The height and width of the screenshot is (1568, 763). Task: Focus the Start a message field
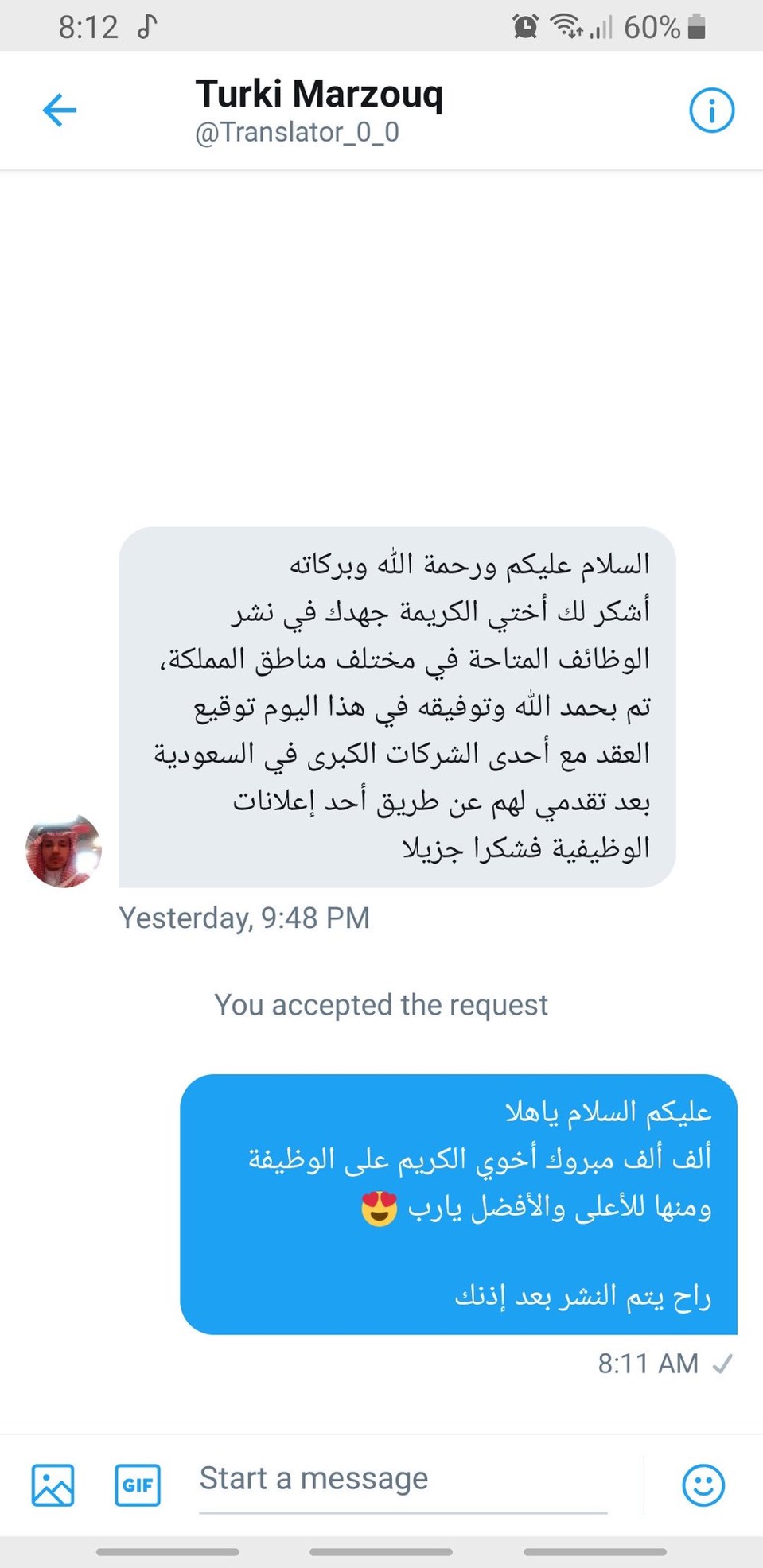point(402,1480)
